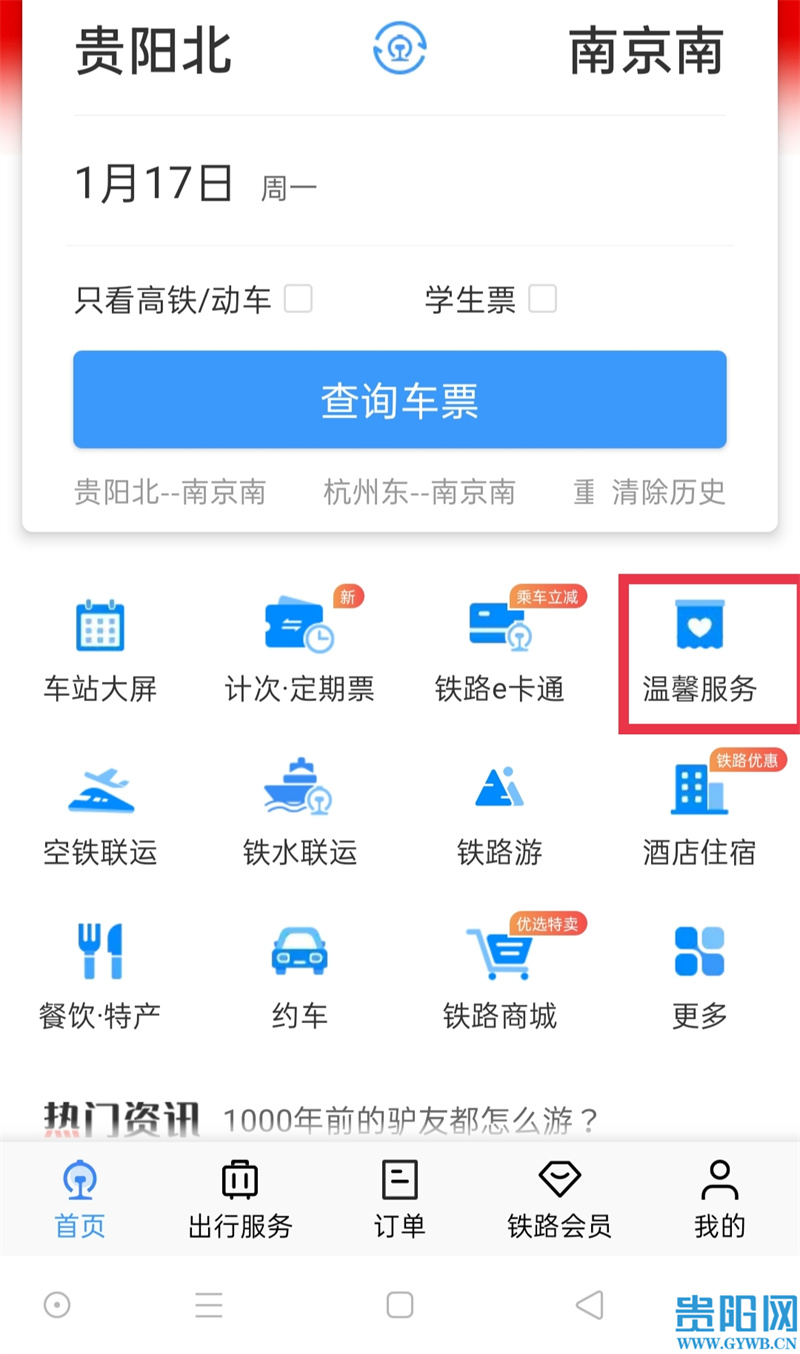Select the 杭州东--南京南 history route
This screenshot has height=1354, width=800.
420,492
